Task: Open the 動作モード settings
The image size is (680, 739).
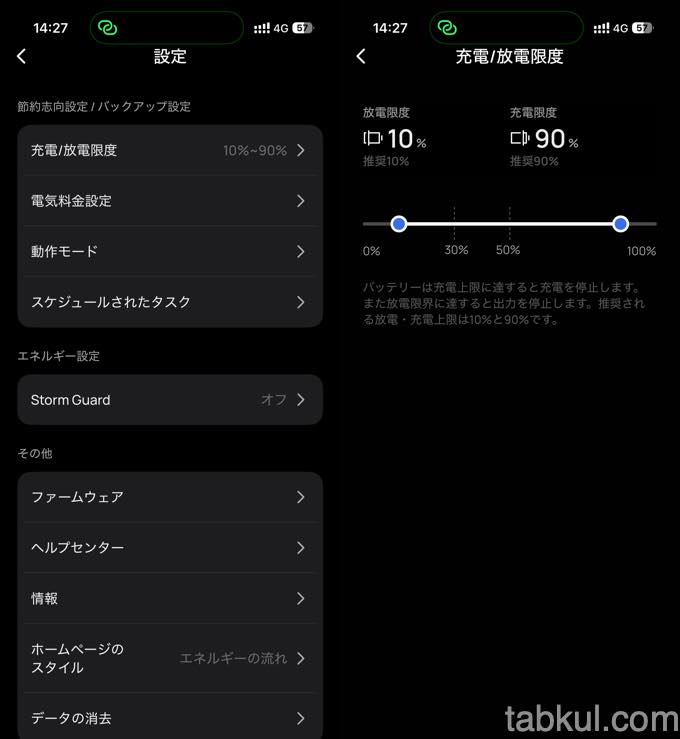Action: tap(170, 252)
